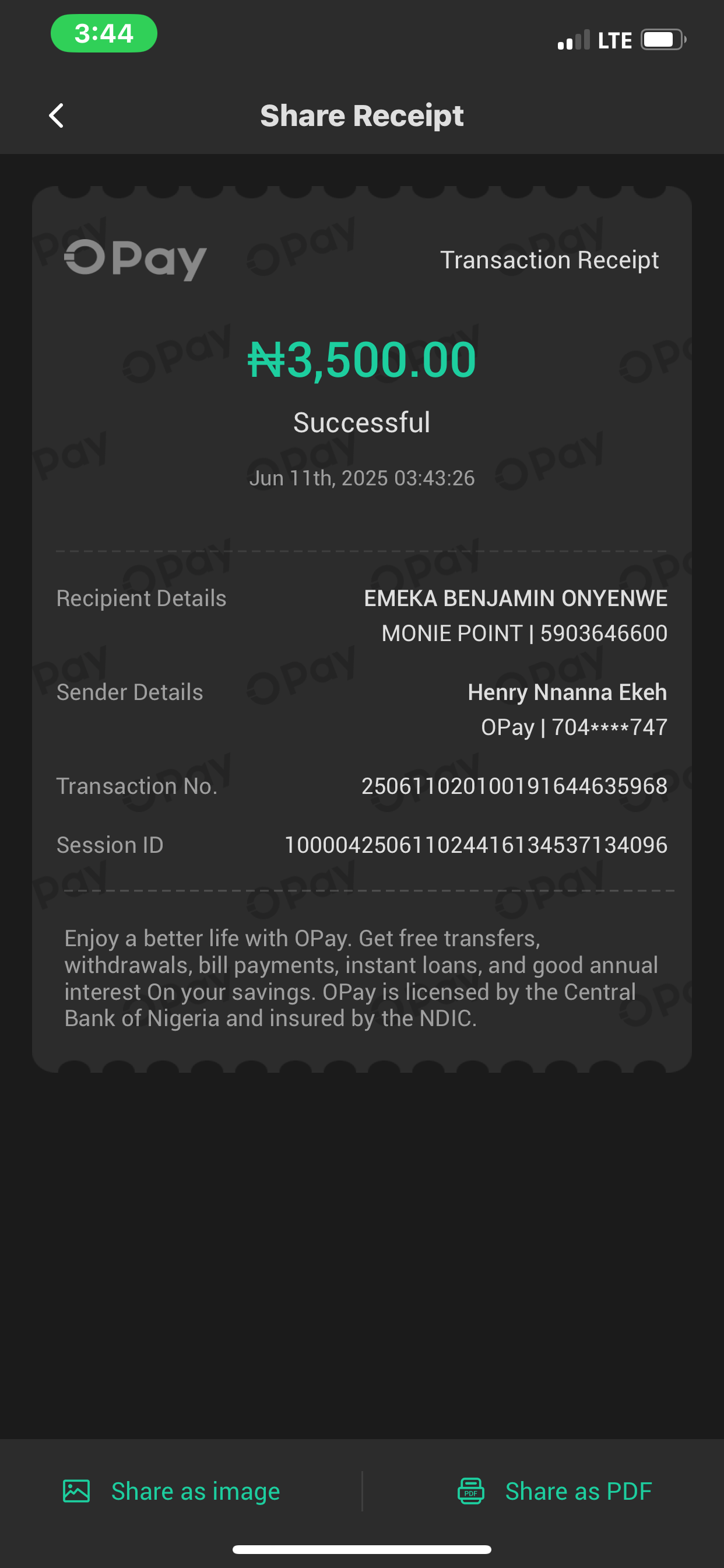Share receipt as image
Viewport: 724px width, 1568px height.
click(171, 1492)
